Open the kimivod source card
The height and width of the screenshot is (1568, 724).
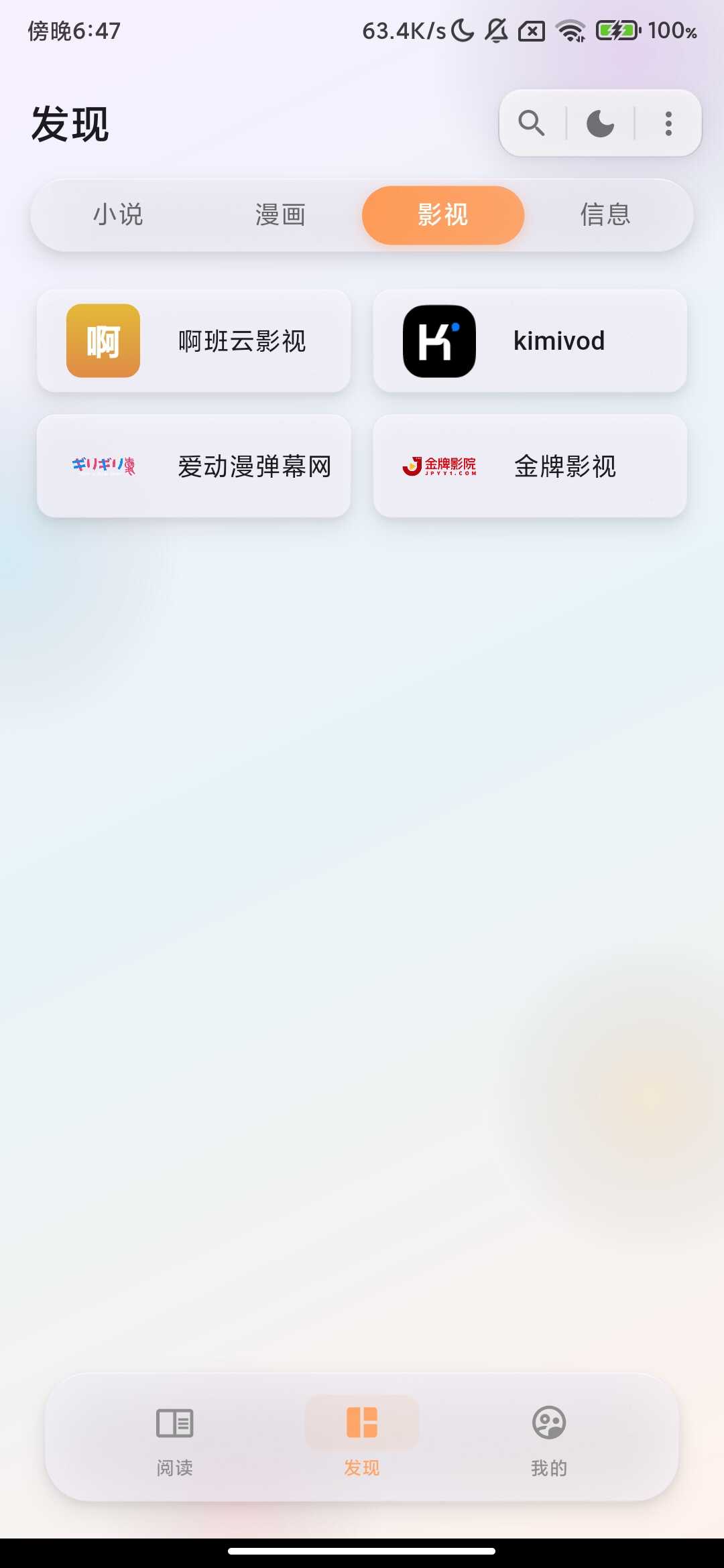coord(530,340)
